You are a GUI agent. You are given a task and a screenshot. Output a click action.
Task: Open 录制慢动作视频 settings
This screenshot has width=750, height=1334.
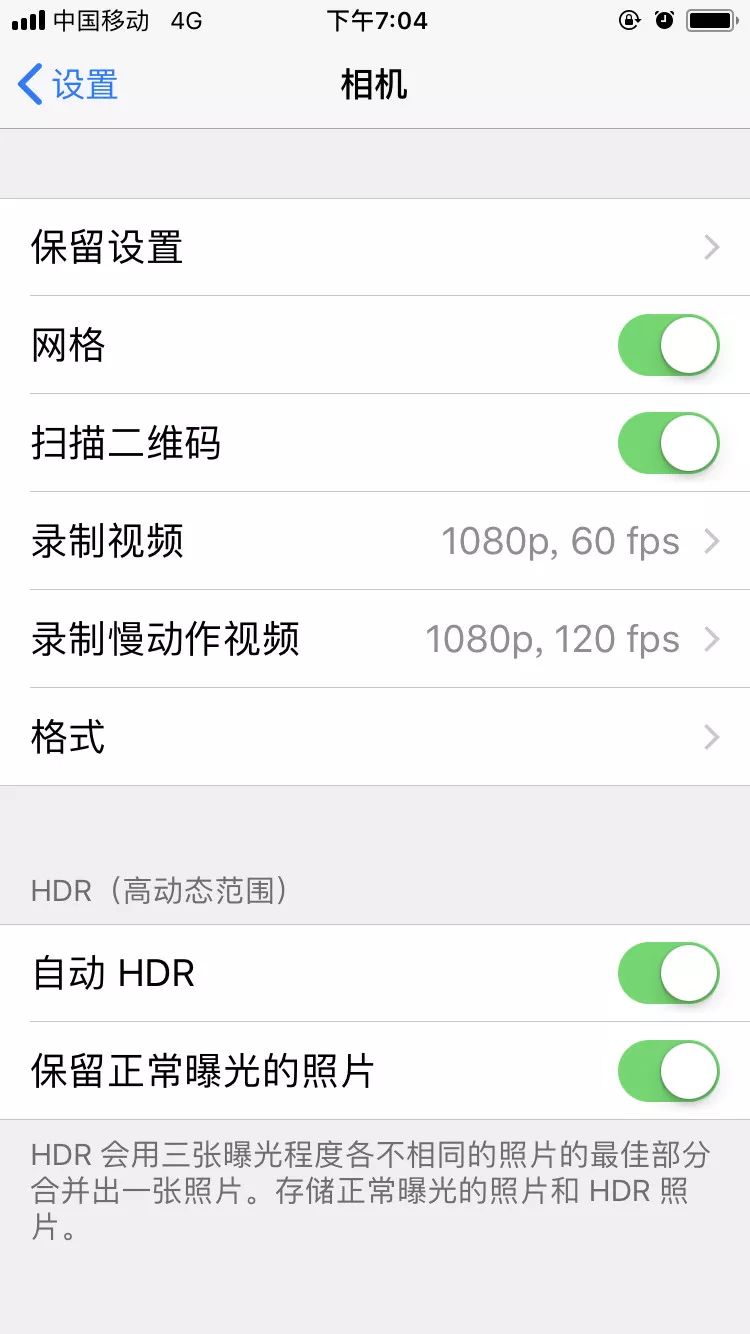coord(375,639)
